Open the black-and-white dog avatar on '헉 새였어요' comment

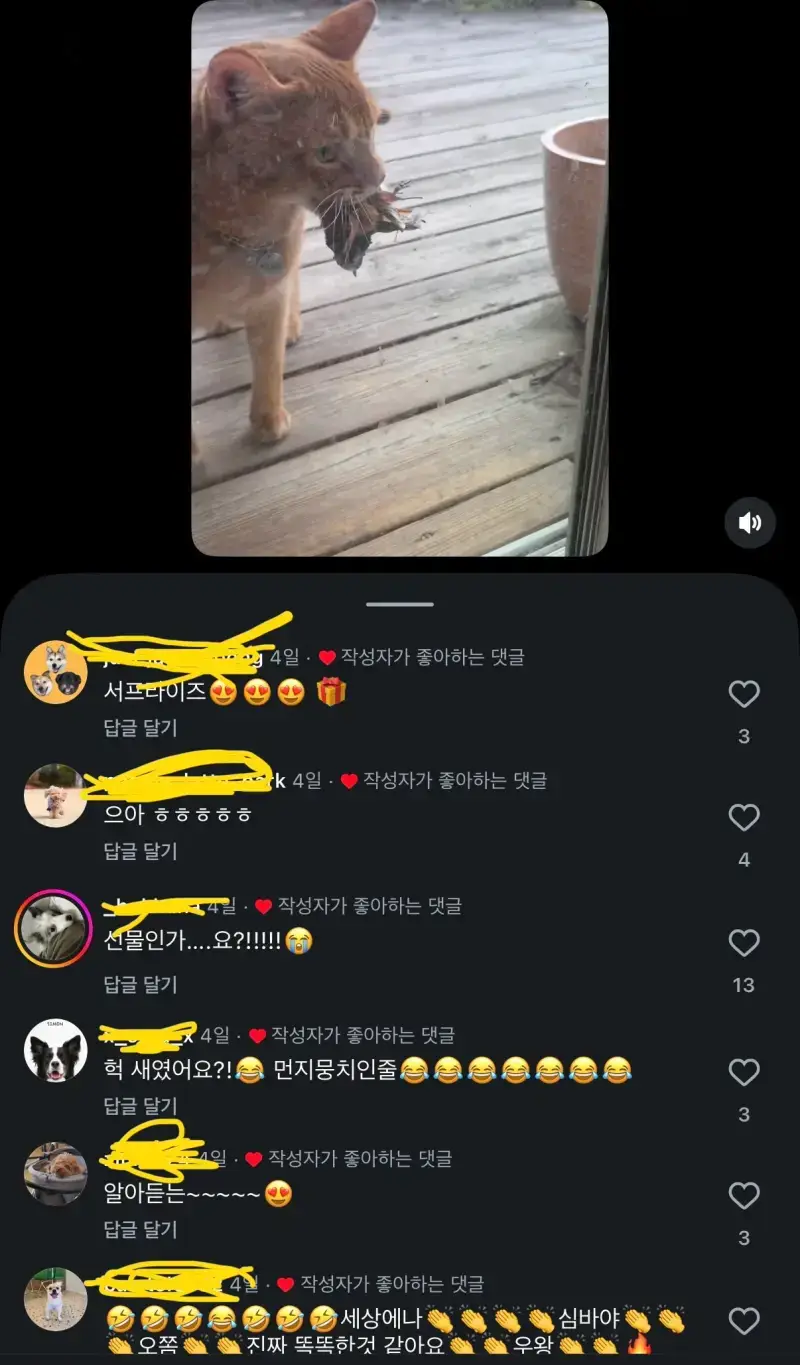(x=55, y=1051)
